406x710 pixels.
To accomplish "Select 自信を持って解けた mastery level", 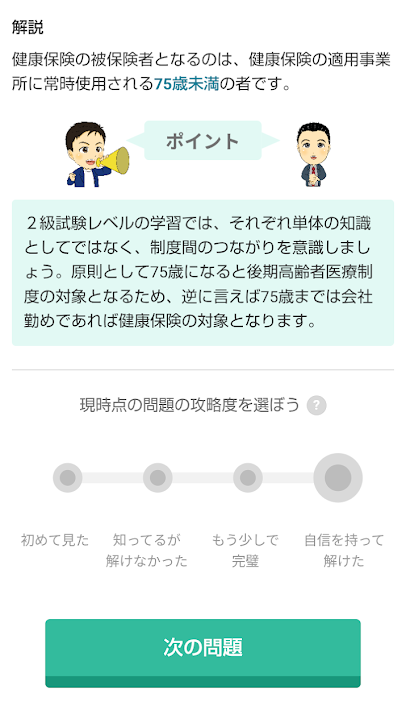I will (338, 477).
